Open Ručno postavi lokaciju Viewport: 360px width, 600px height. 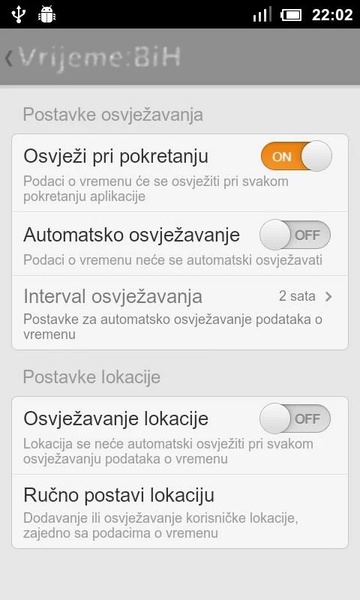[x=180, y=512]
